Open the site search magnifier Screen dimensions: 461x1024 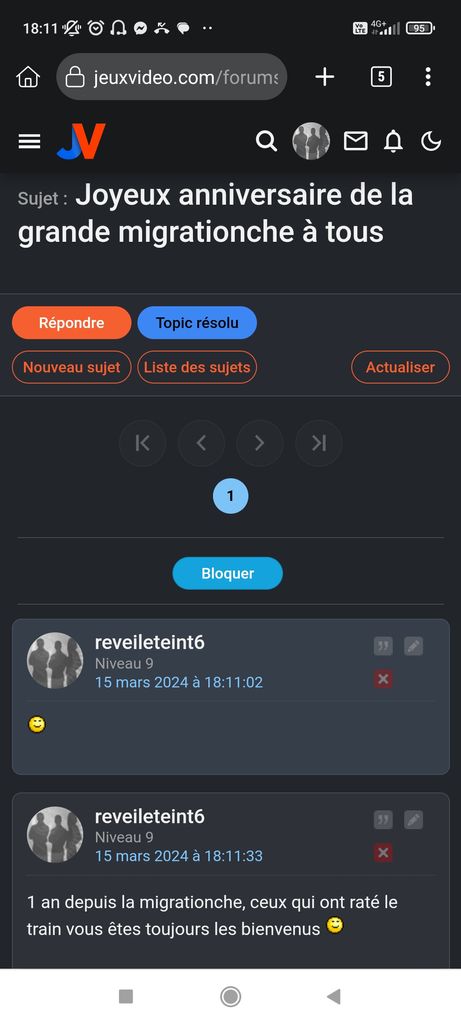tap(266, 141)
